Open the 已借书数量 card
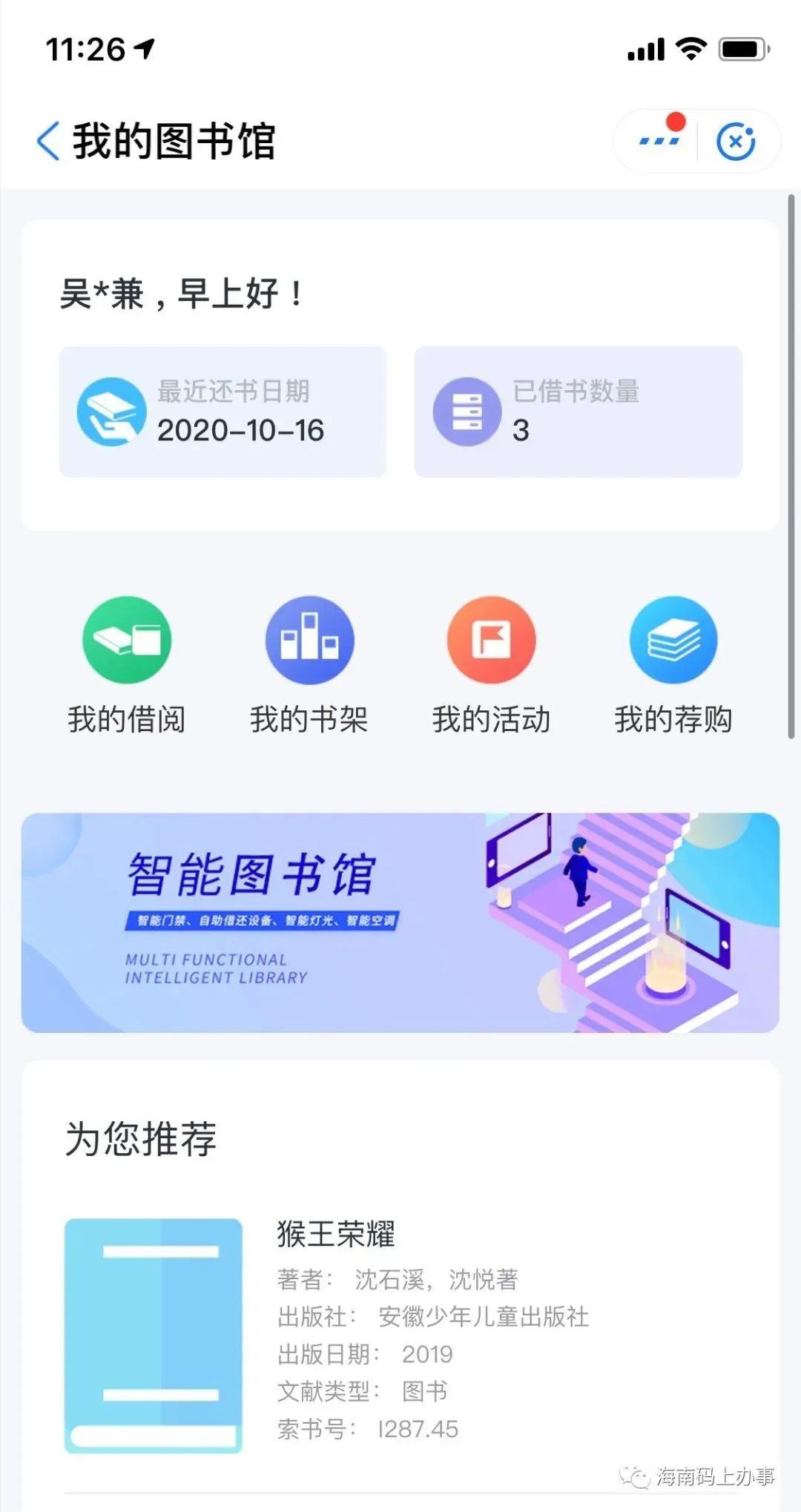The height and width of the screenshot is (1512, 801). point(578,412)
